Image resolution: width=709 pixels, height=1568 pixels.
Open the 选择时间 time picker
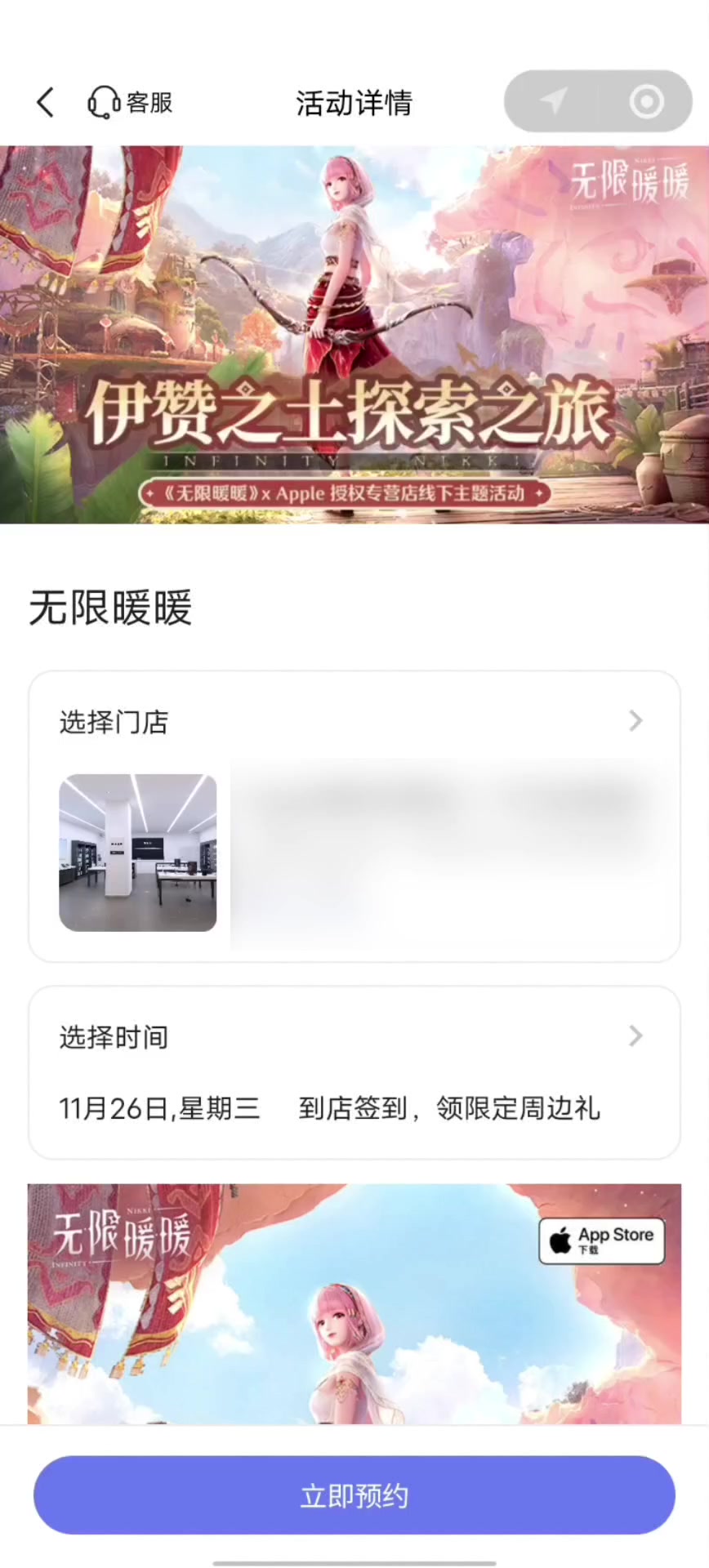[353, 1037]
